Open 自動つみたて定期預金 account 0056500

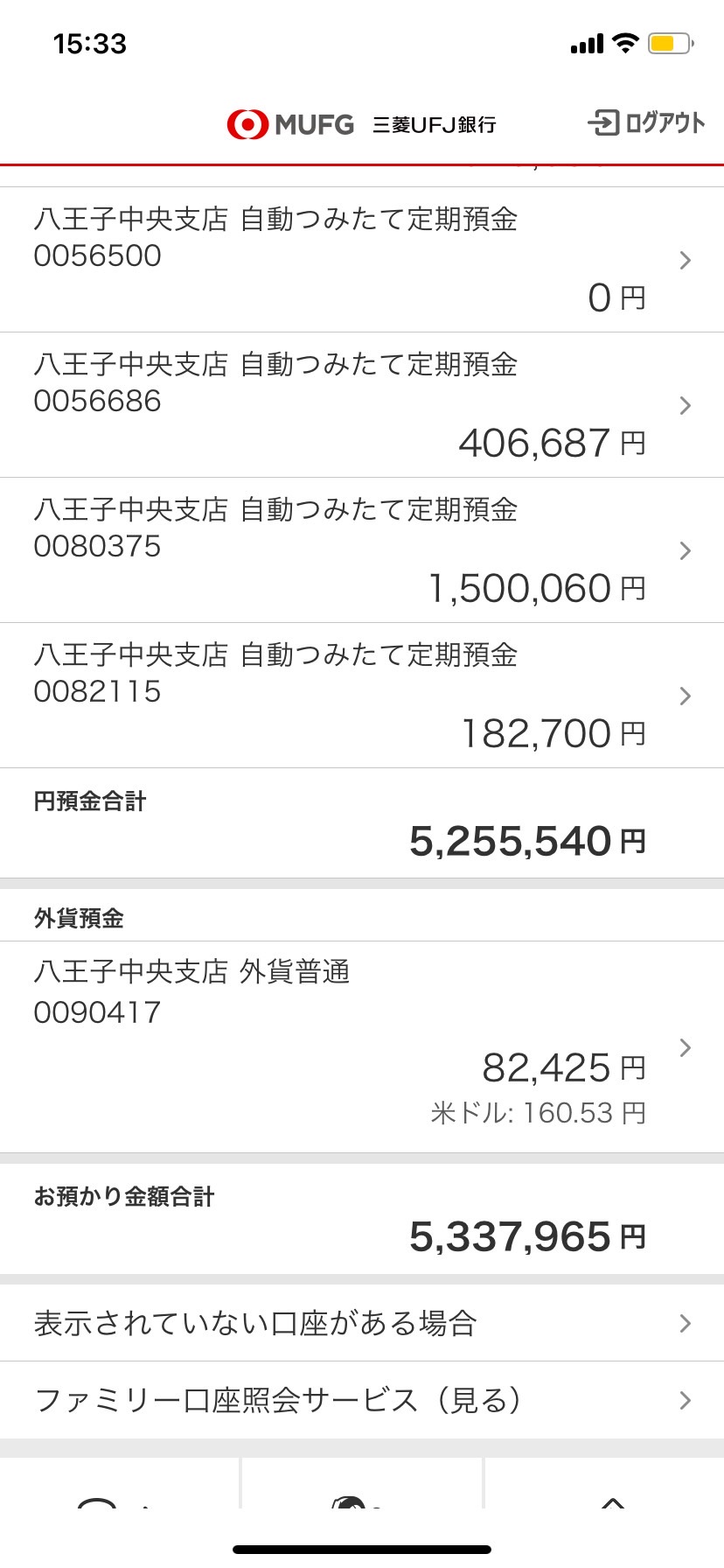point(362,260)
